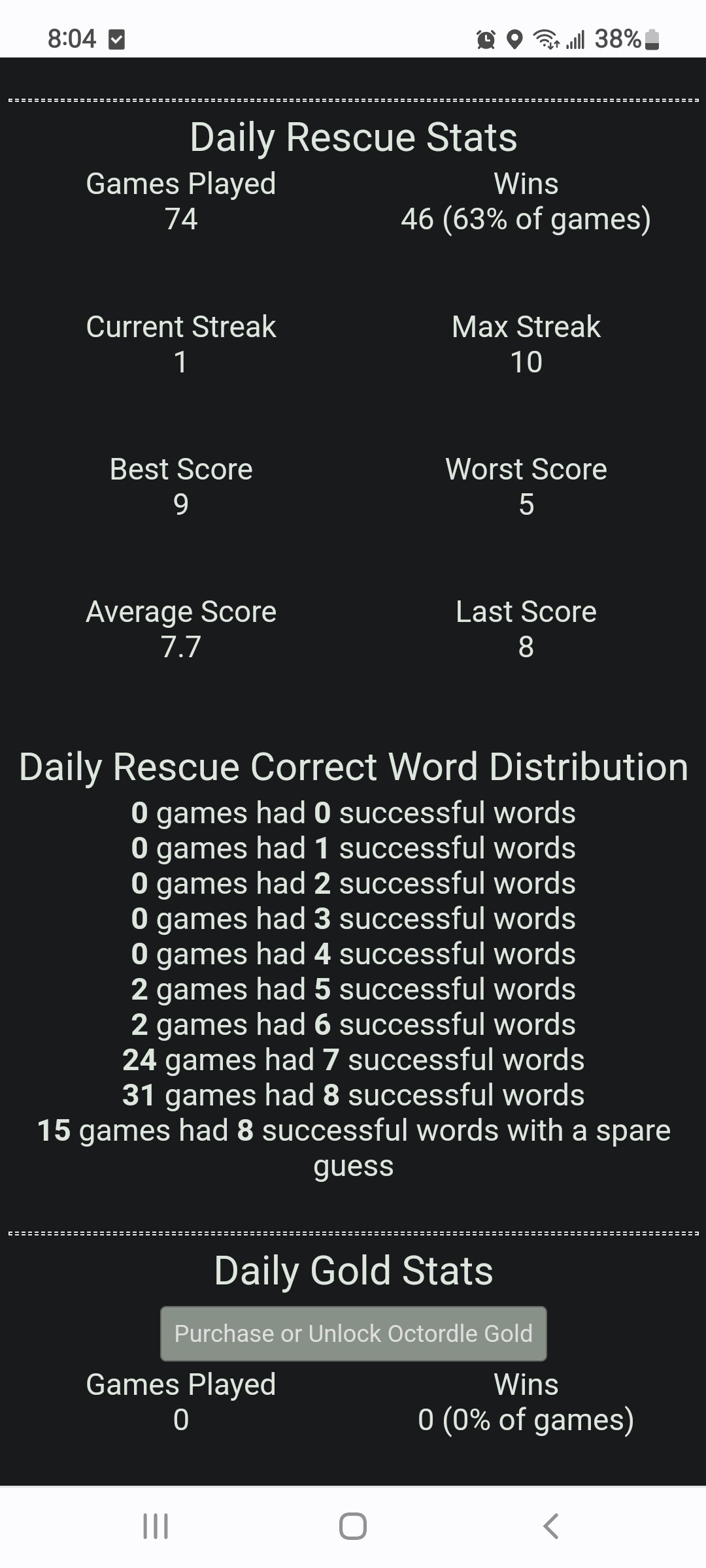Image resolution: width=706 pixels, height=1568 pixels.
Task: Open the recent apps overview
Action: pyautogui.click(x=156, y=1527)
